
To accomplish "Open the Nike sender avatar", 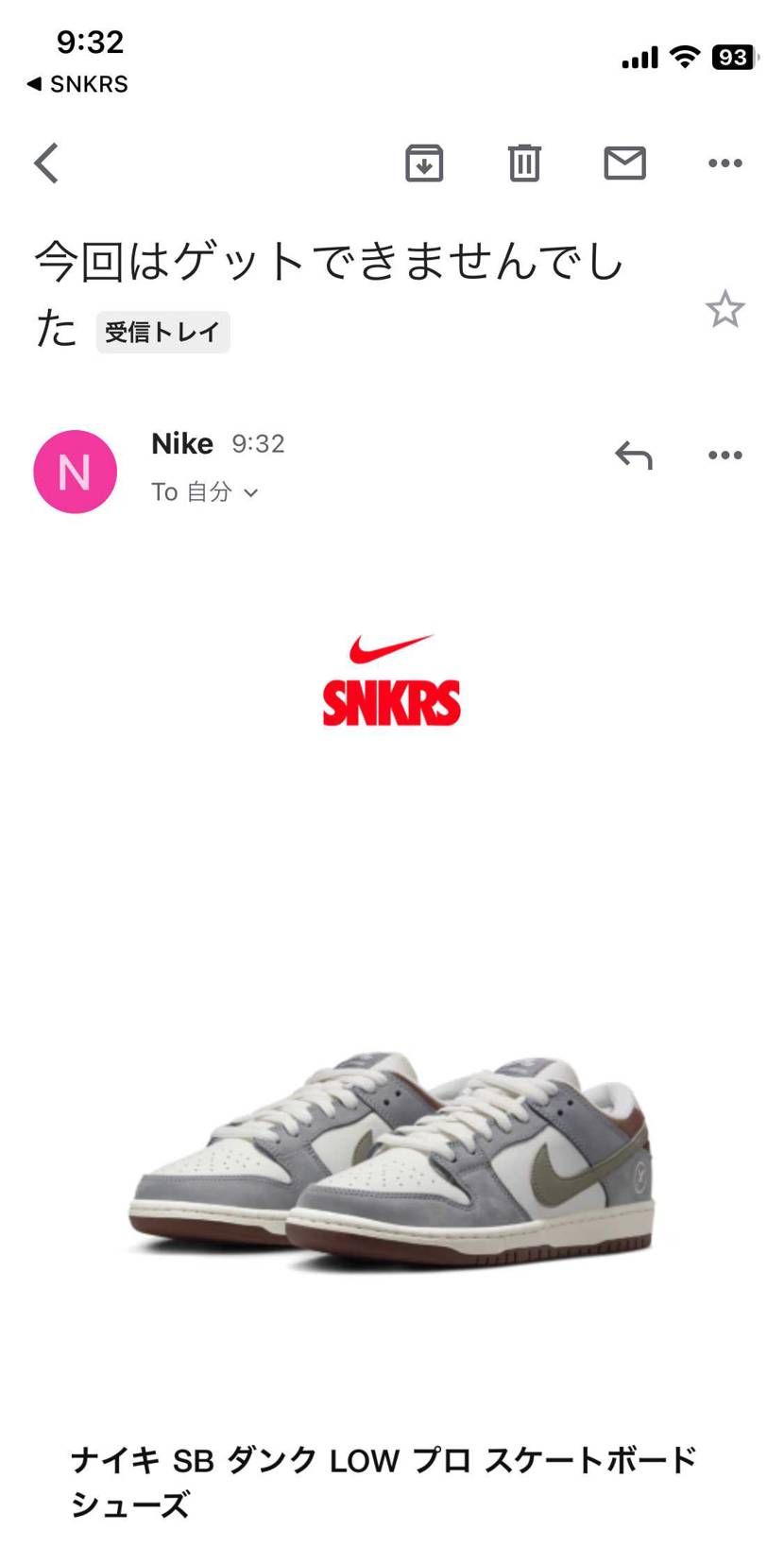I will [x=75, y=472].
